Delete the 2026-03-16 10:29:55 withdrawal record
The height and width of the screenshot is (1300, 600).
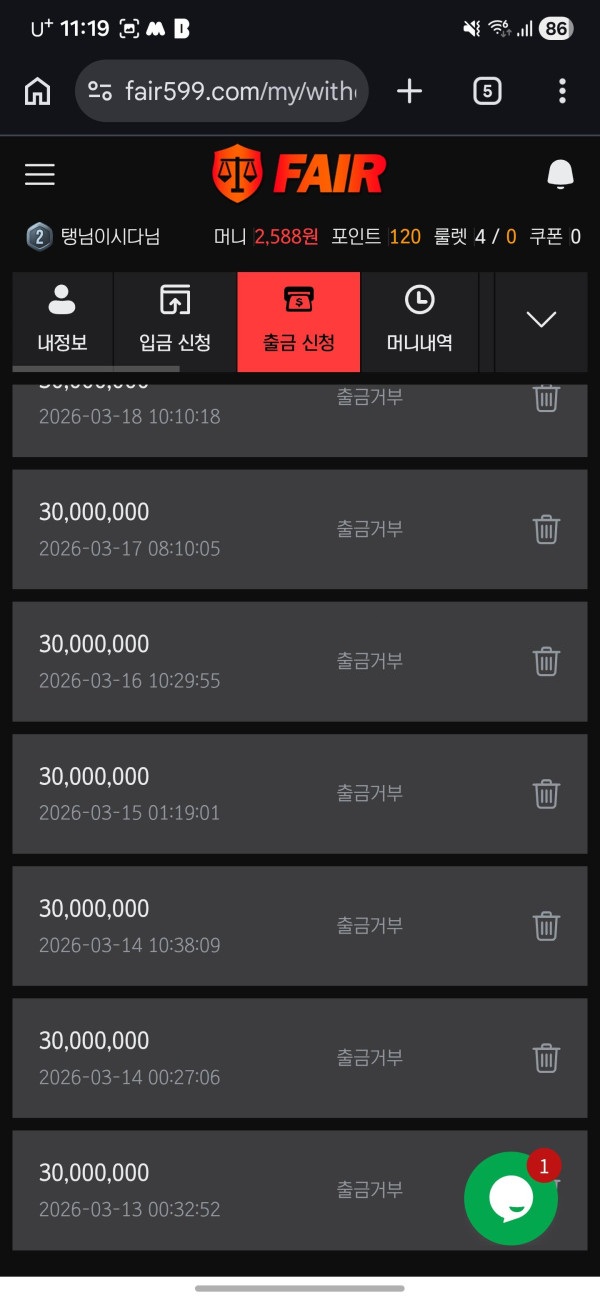(546, 661)
